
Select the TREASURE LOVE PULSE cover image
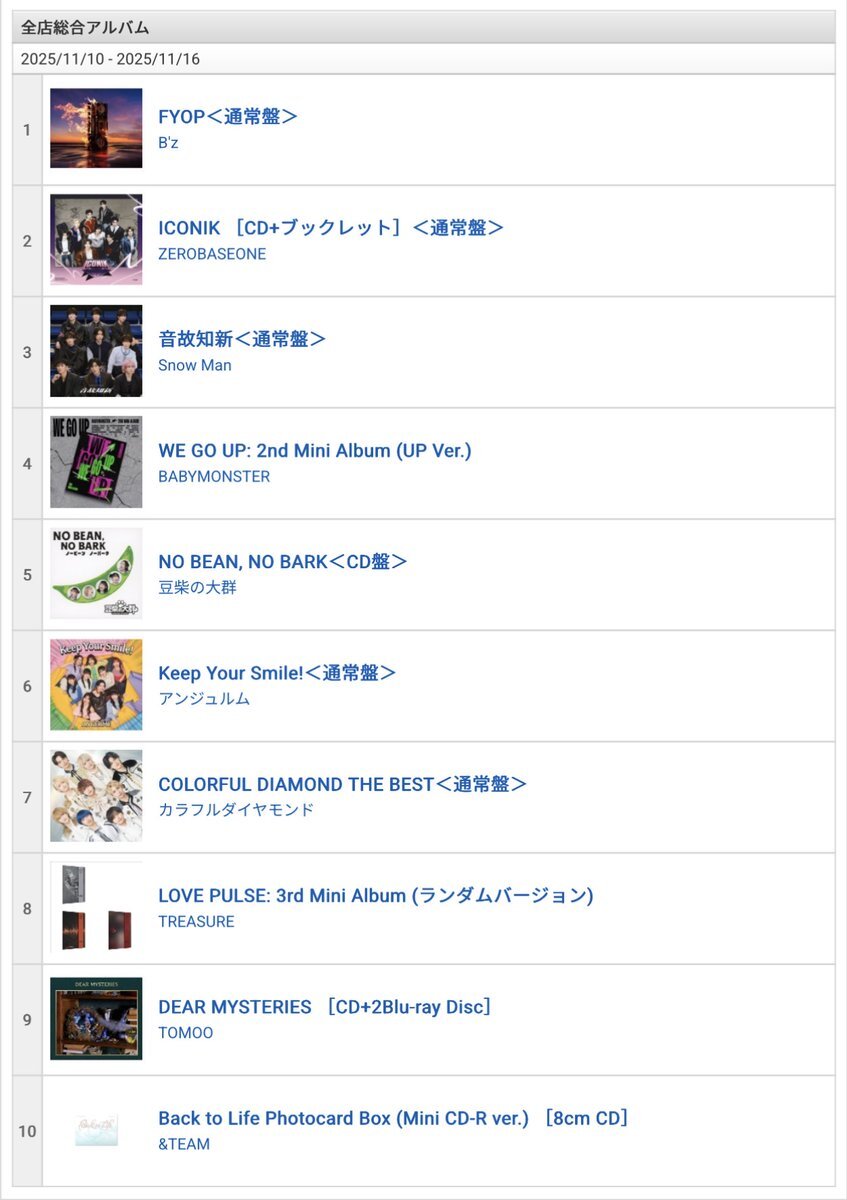(x=95, y=906)
